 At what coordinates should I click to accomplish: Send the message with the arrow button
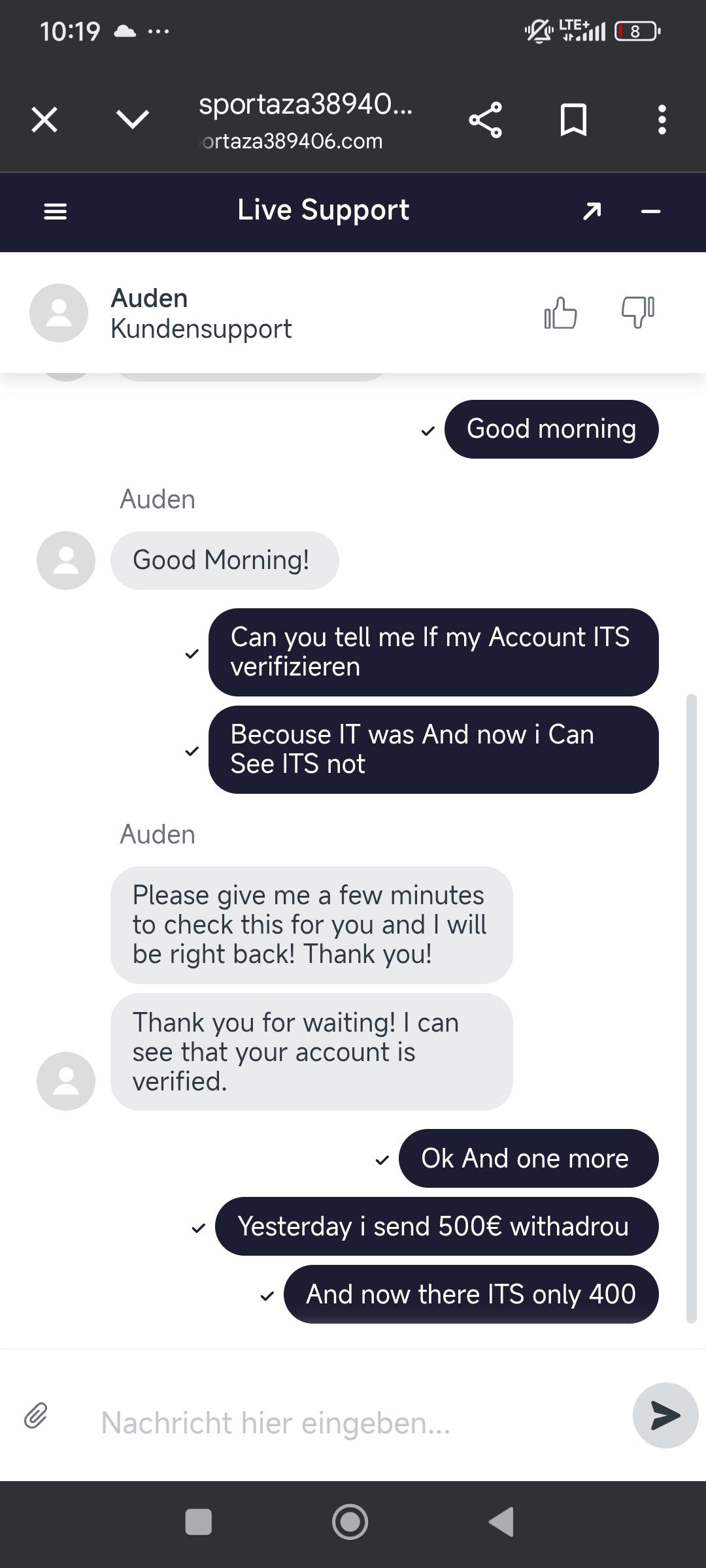click(x=665, y=1415)
